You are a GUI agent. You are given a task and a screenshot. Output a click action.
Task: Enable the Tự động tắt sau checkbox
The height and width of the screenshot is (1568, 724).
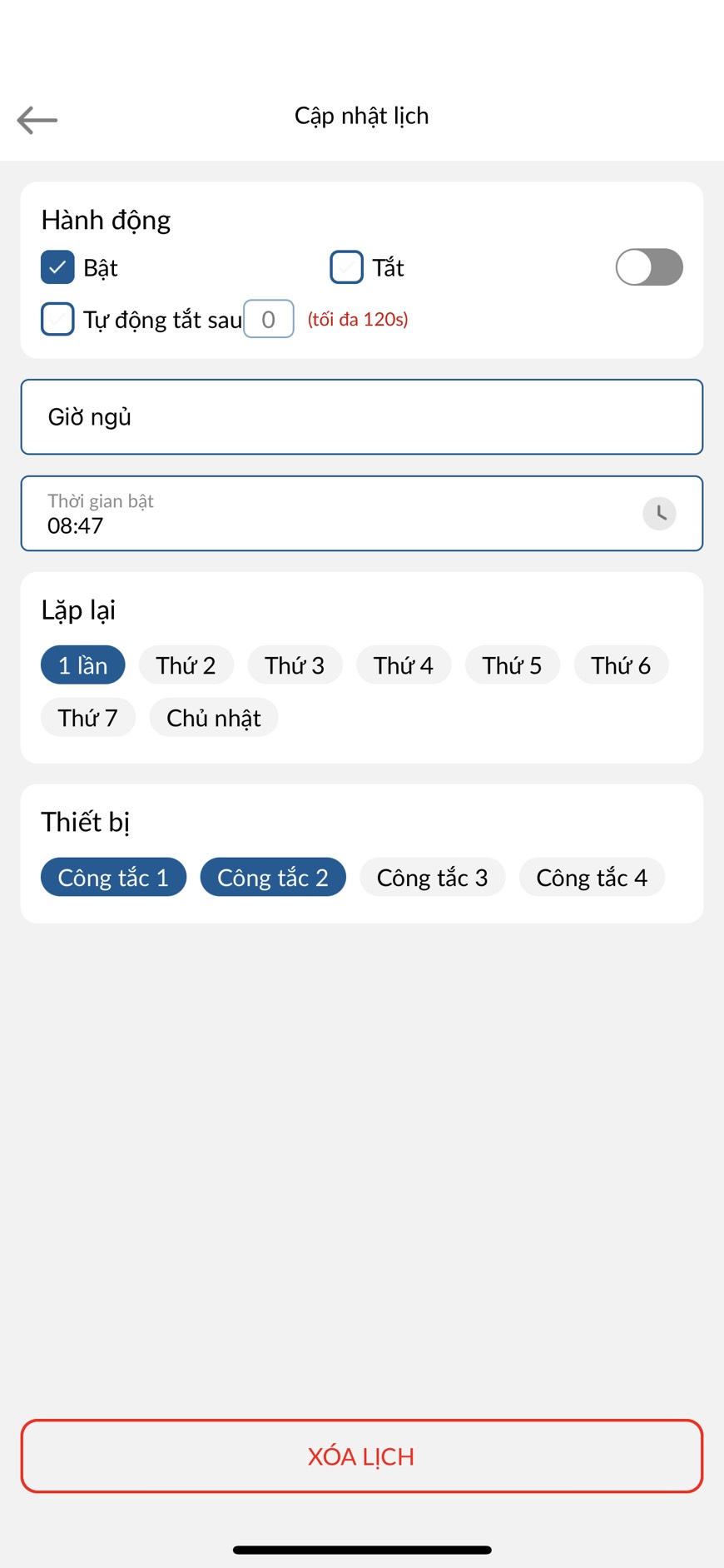coord(57,319)
